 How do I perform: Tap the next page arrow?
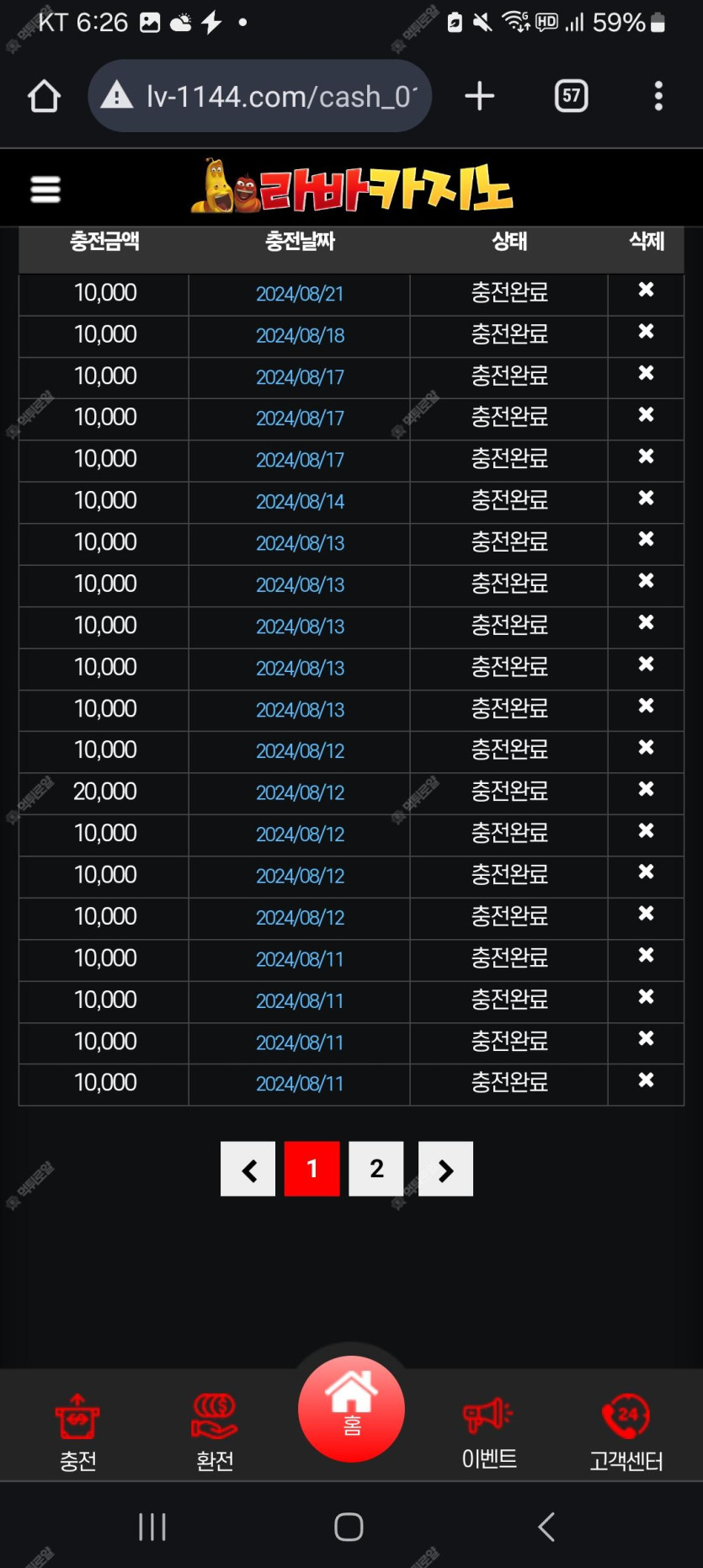coord(445,1169)
